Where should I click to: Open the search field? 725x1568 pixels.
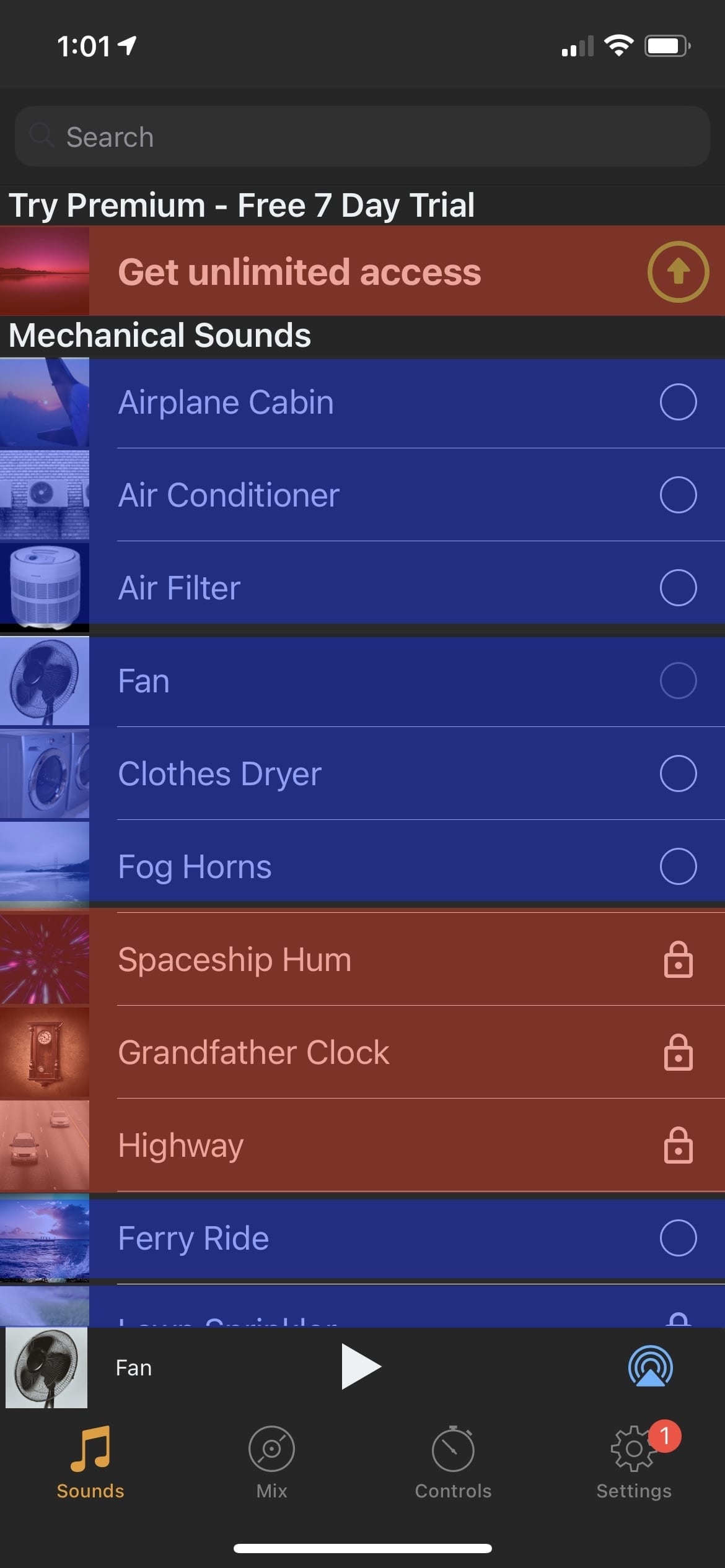click(x=362, y=137)
